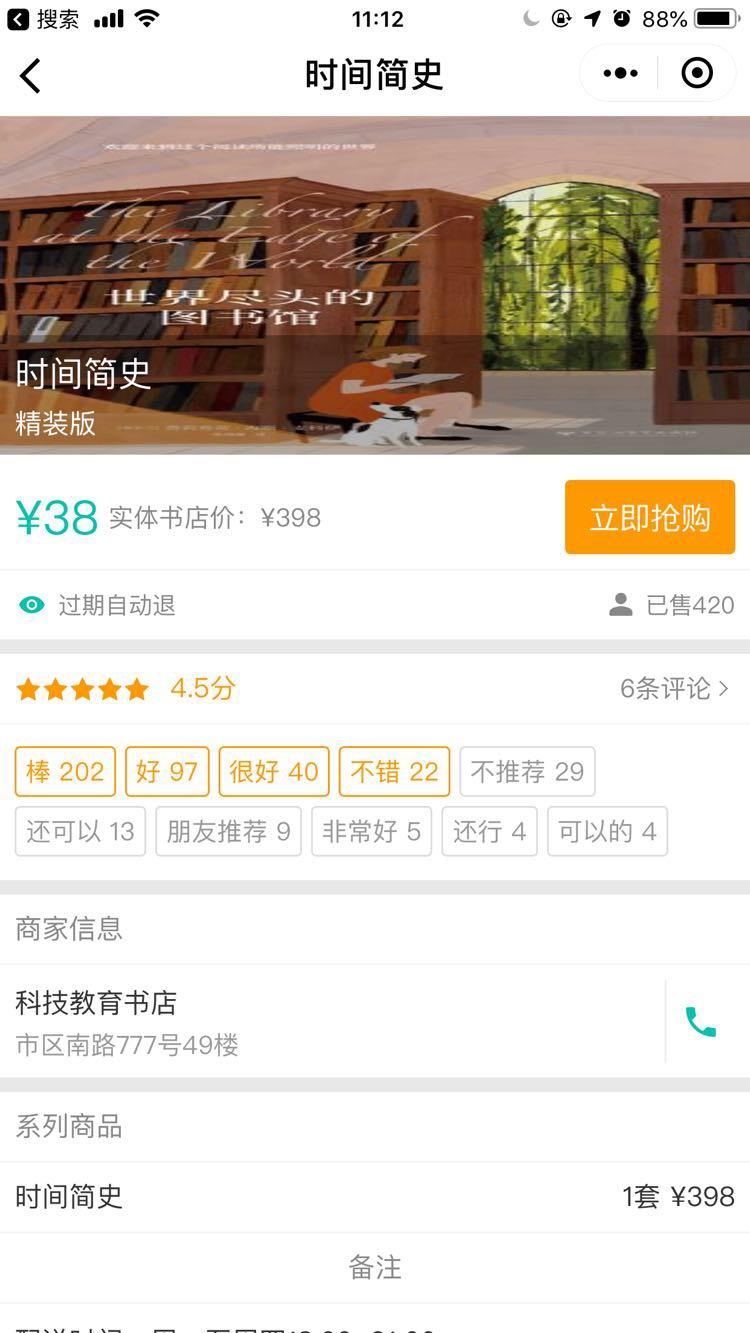Select the 还可以 13 tag
The height and width of the screenshot is (1333, 750).
pos(80,832)
